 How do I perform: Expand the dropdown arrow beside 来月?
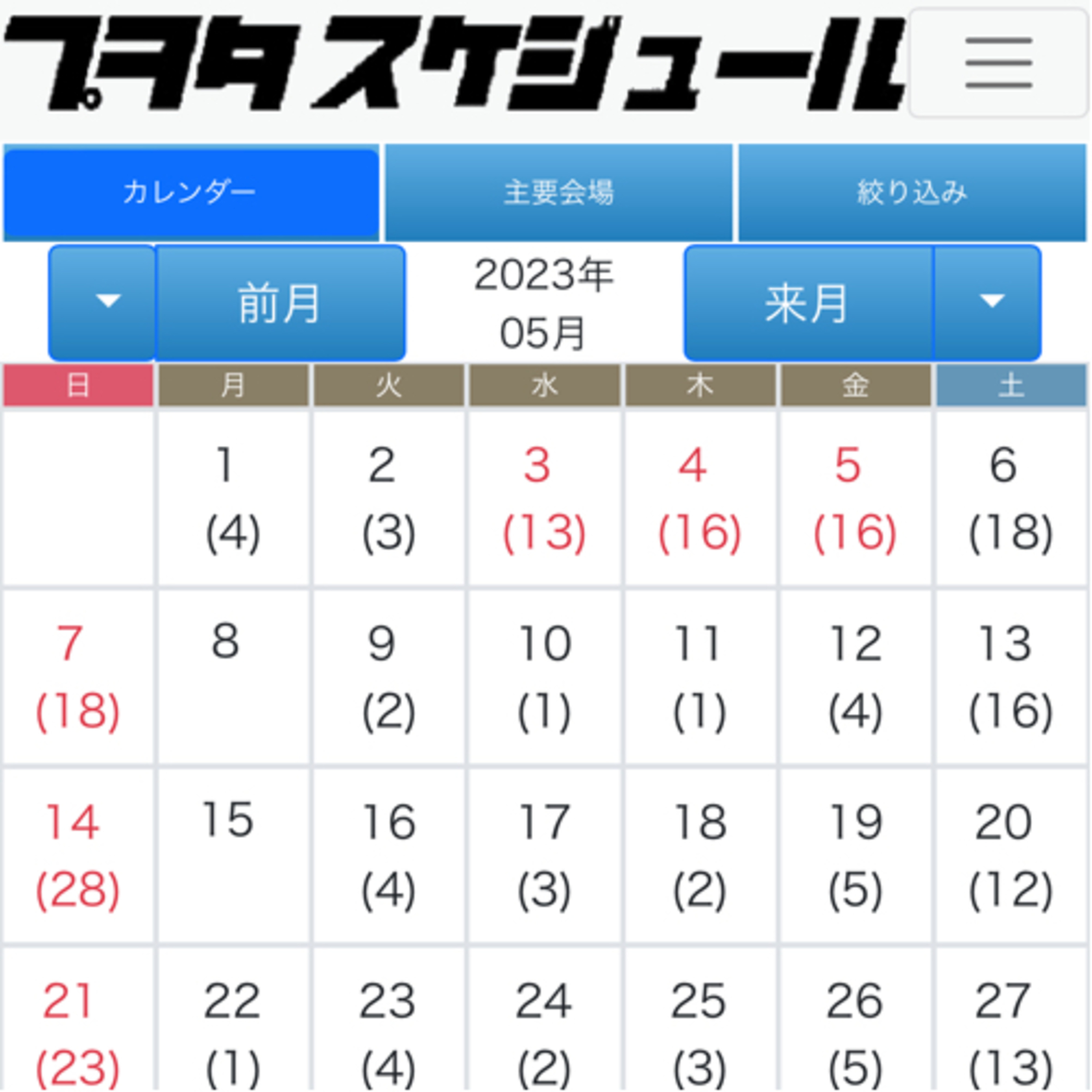[x=987, y=302]
